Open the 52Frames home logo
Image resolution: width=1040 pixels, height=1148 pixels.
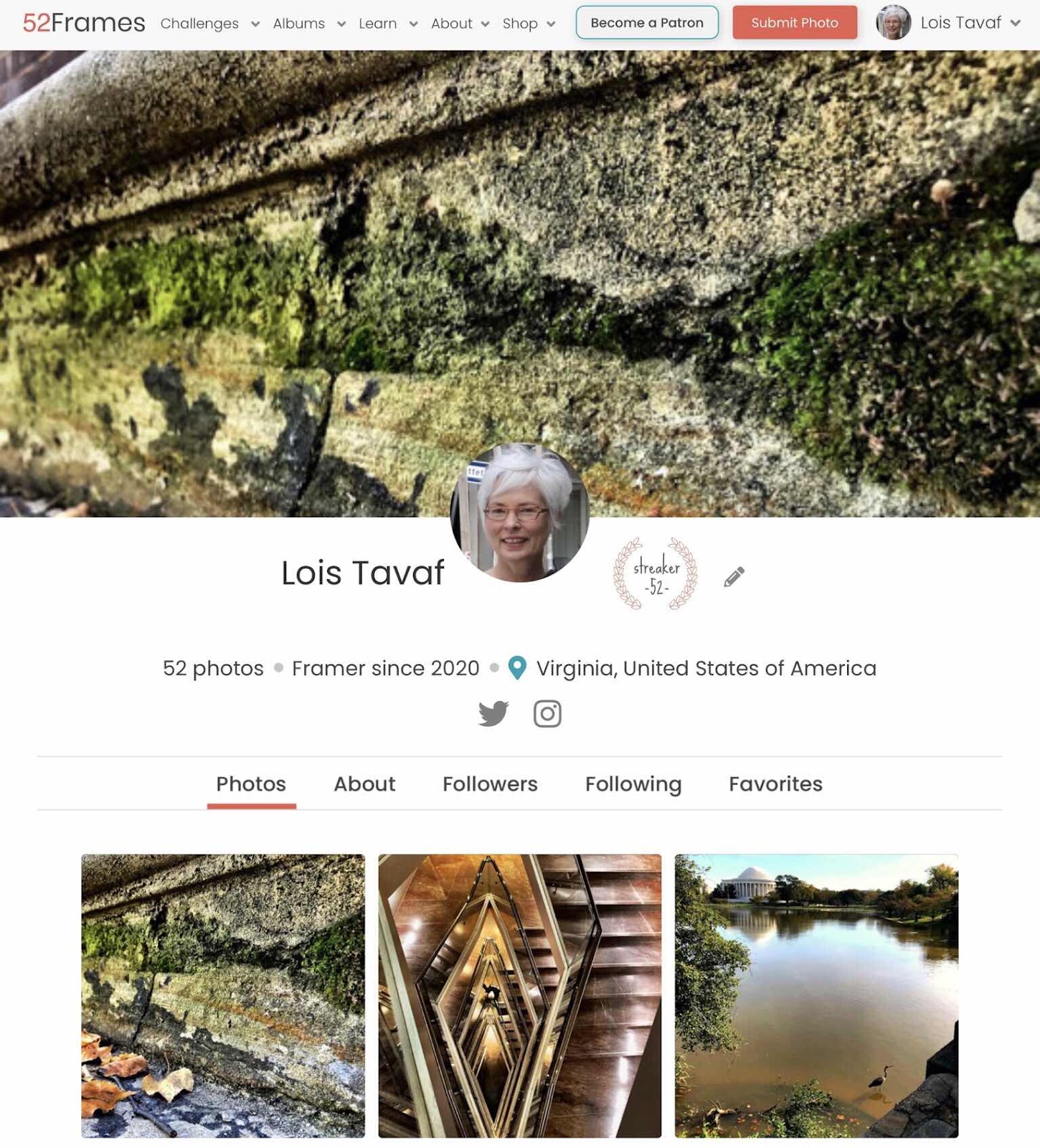[84, 23]
